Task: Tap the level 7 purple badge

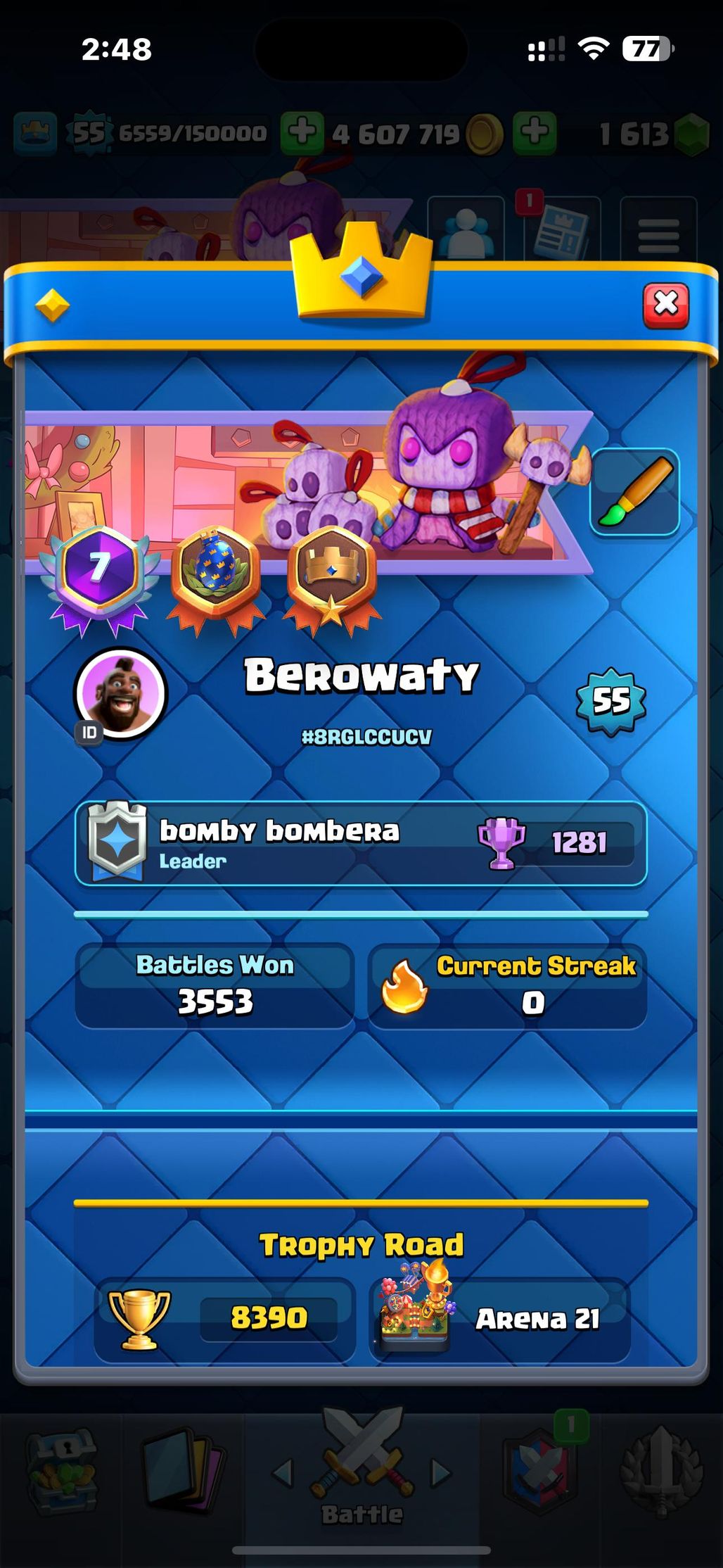Action: click(x=99, y=572)
